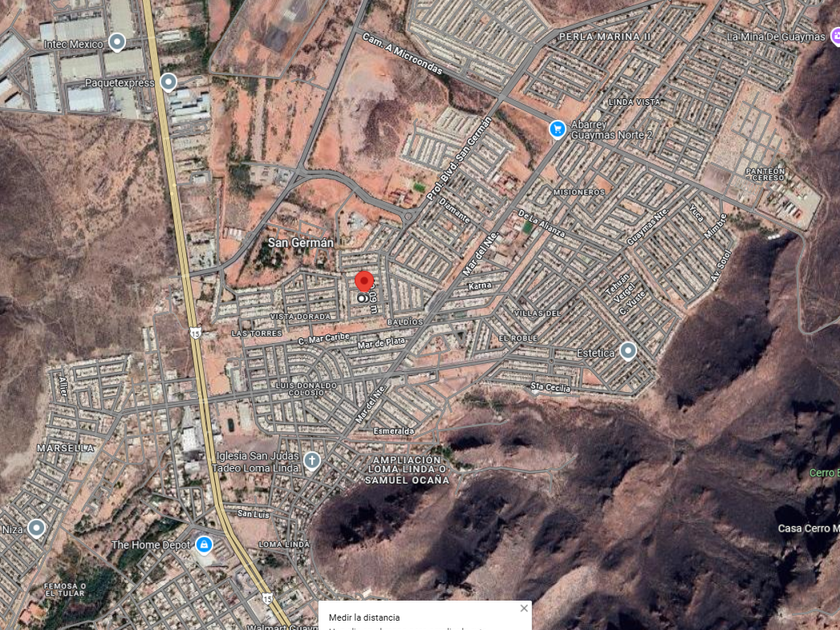
Task: Open Iglesia San Judas Tadeo church marker
Action: pyautogui.click(x=312, y=461)
